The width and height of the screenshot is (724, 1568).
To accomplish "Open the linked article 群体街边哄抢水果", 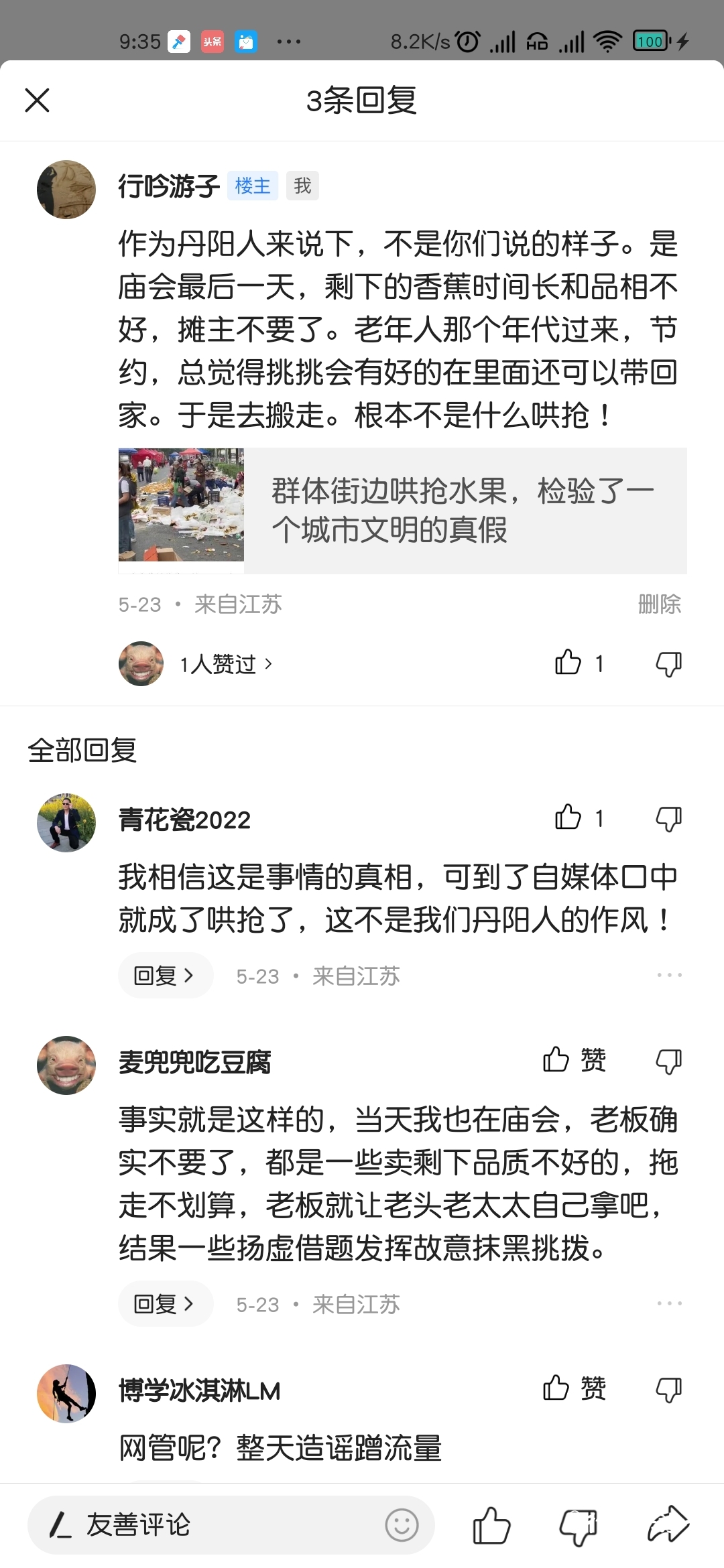I will point(402,511).
